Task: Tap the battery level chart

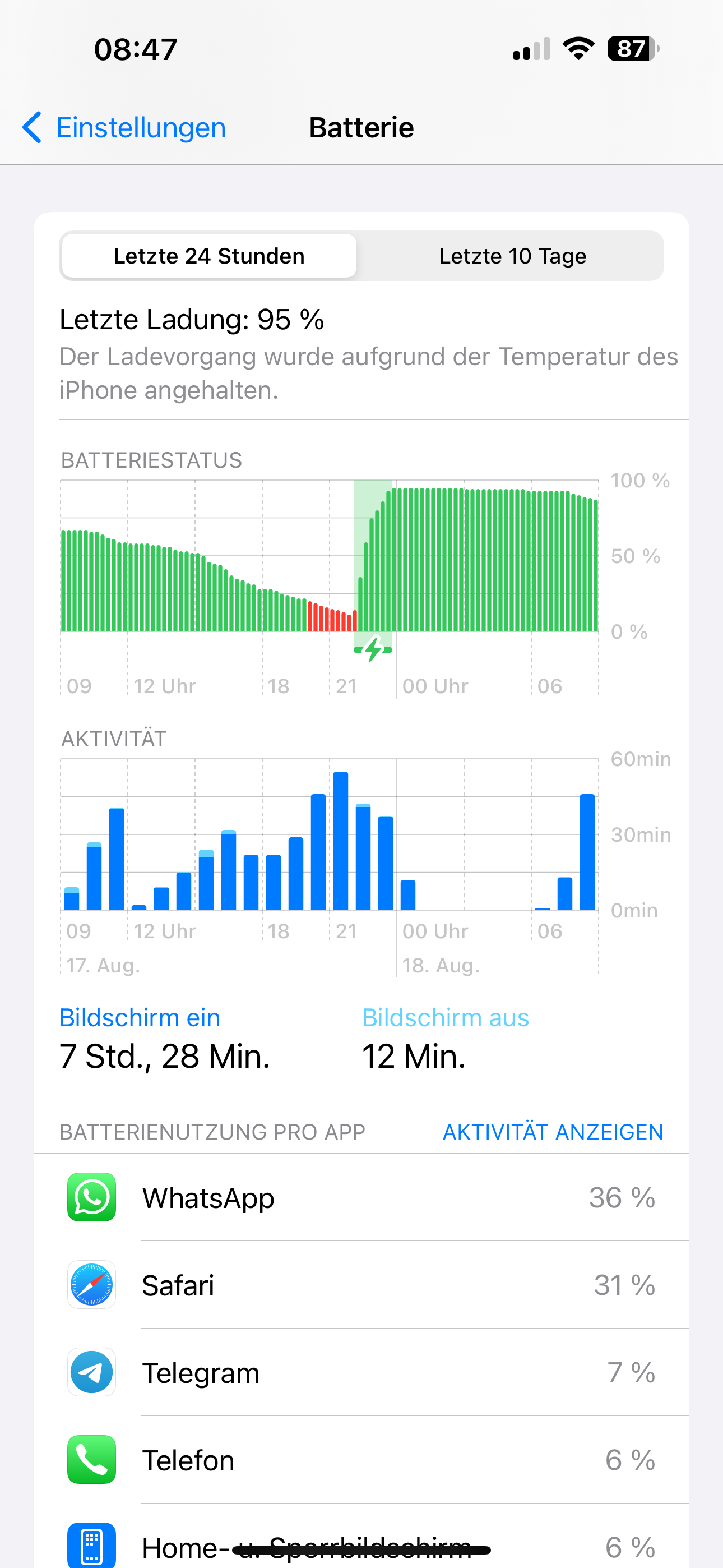Action: (x=328, y=557)
